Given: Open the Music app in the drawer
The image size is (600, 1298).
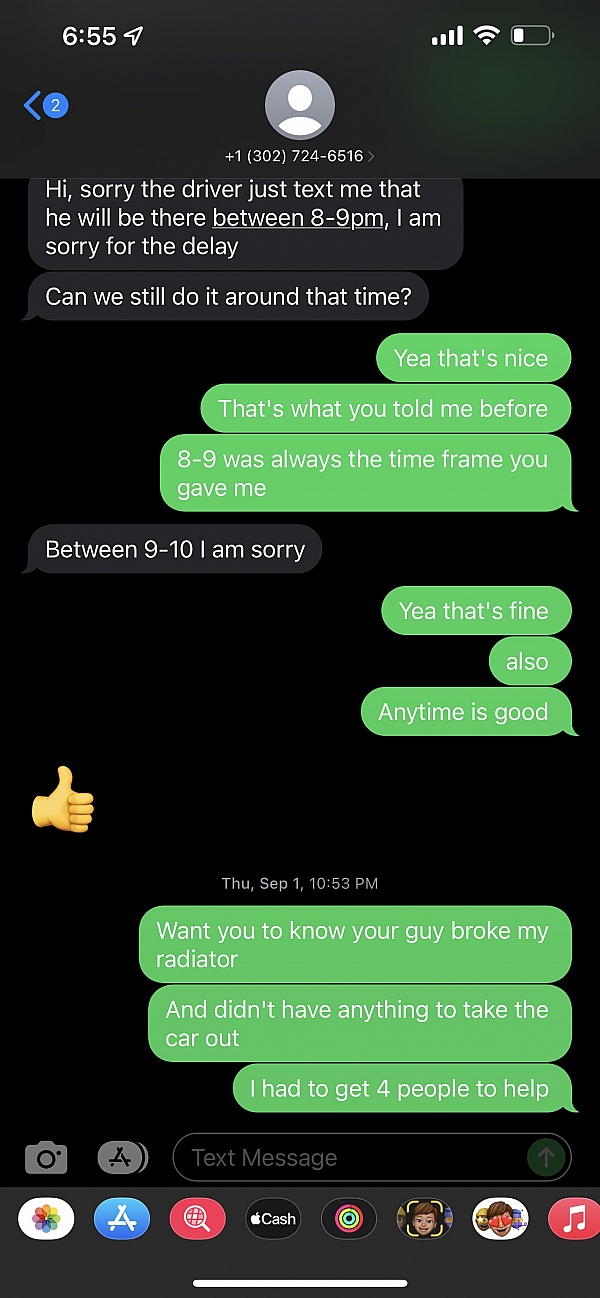Looking at the screenshot, I should 575,1219.
